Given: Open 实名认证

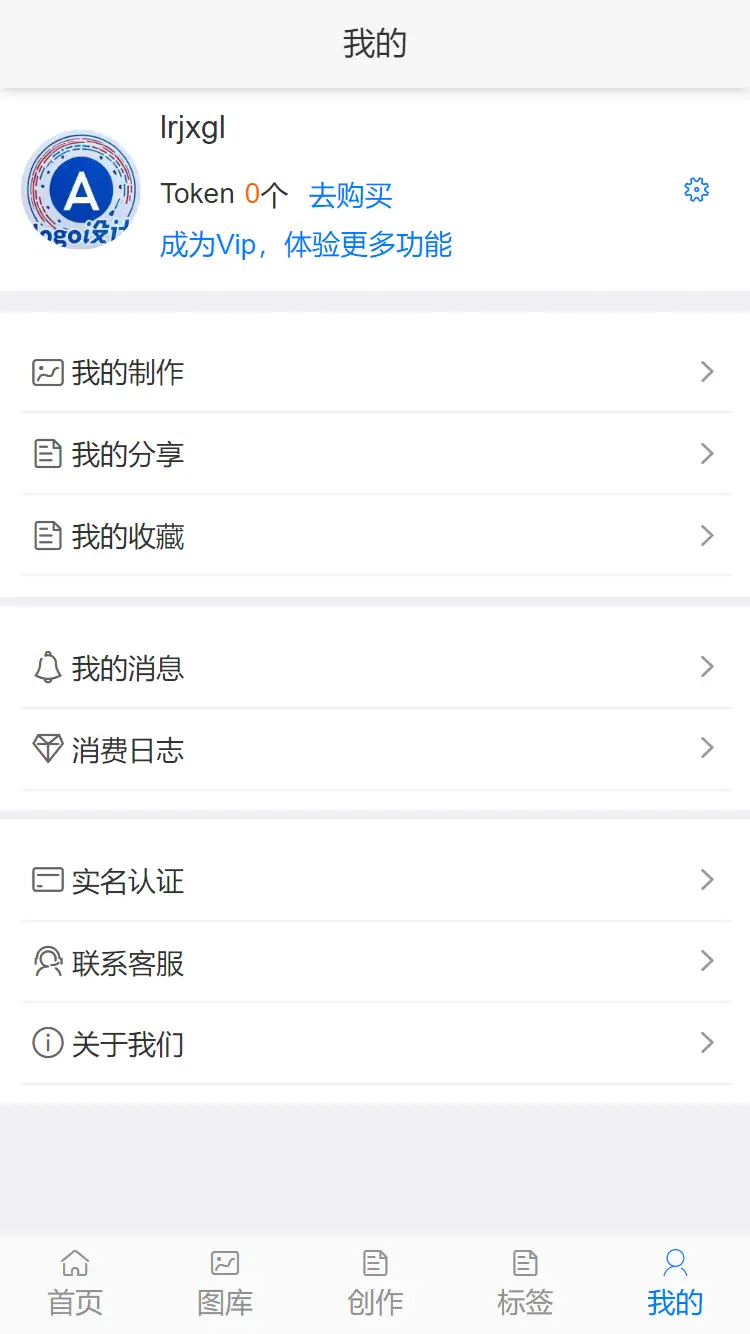Looking at the screenshot, I should coord(376,880).
